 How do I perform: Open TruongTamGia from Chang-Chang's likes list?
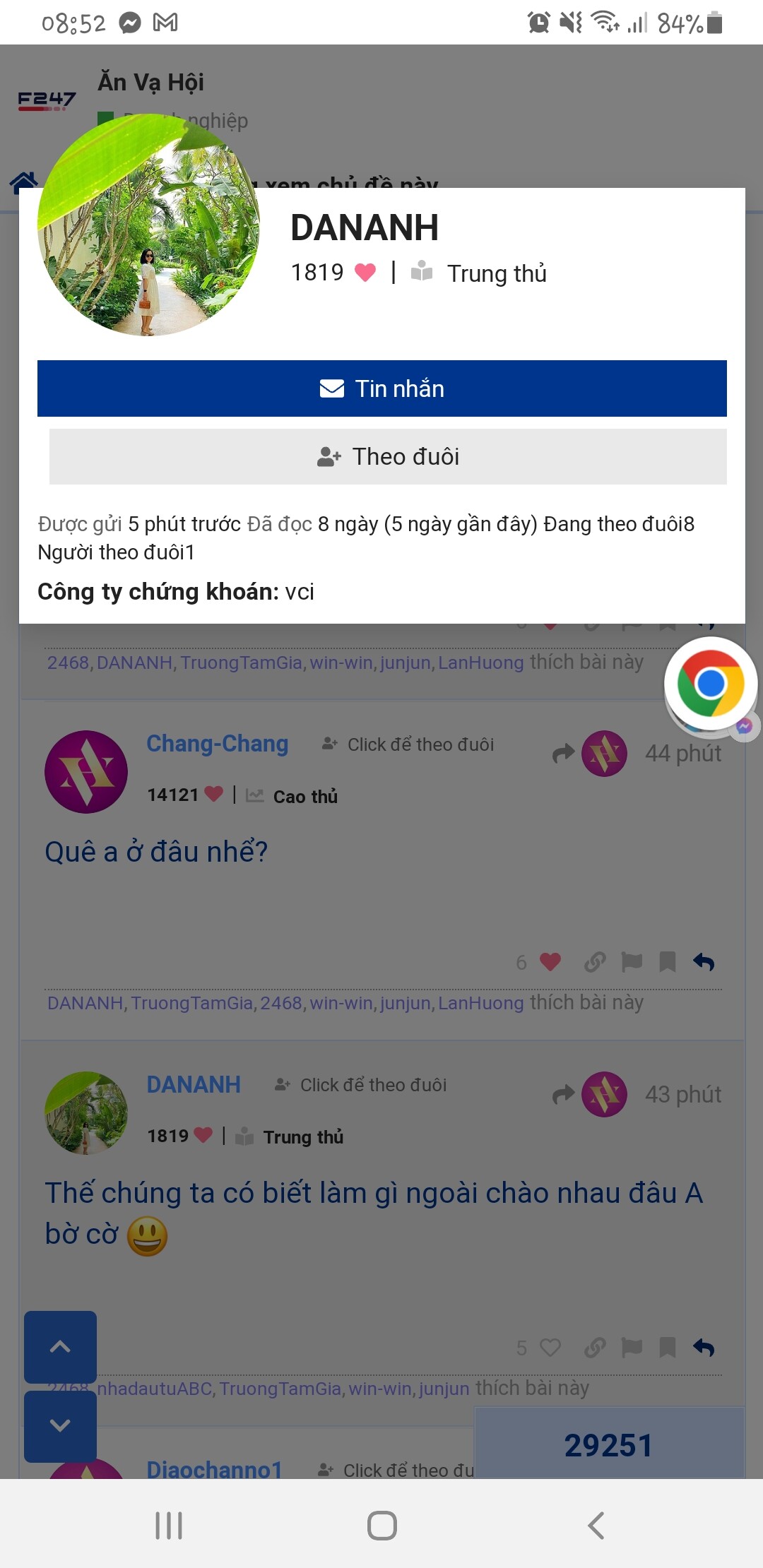191,1003
